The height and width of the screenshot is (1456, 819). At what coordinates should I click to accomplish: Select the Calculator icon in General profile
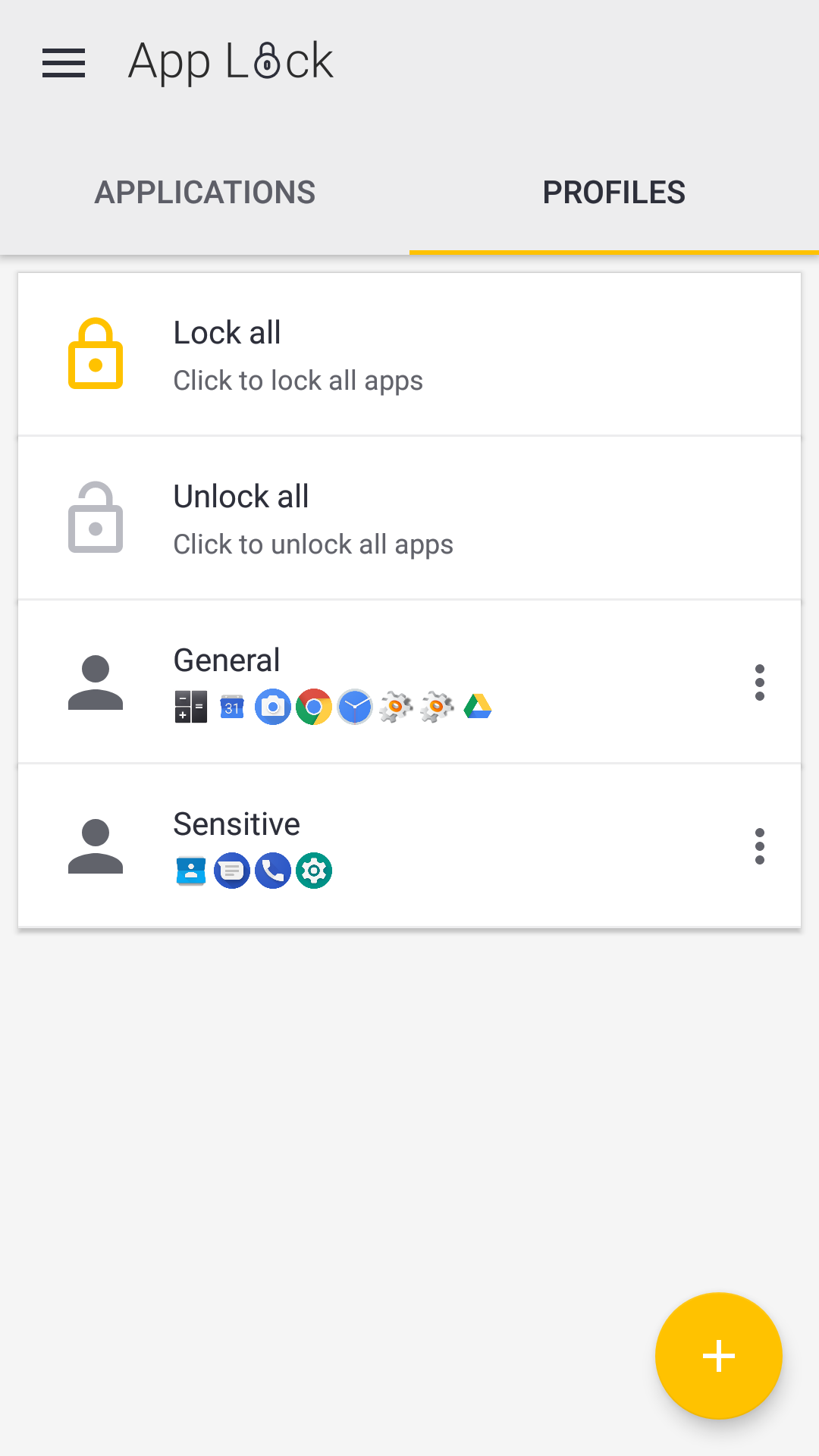click(190, 707)
